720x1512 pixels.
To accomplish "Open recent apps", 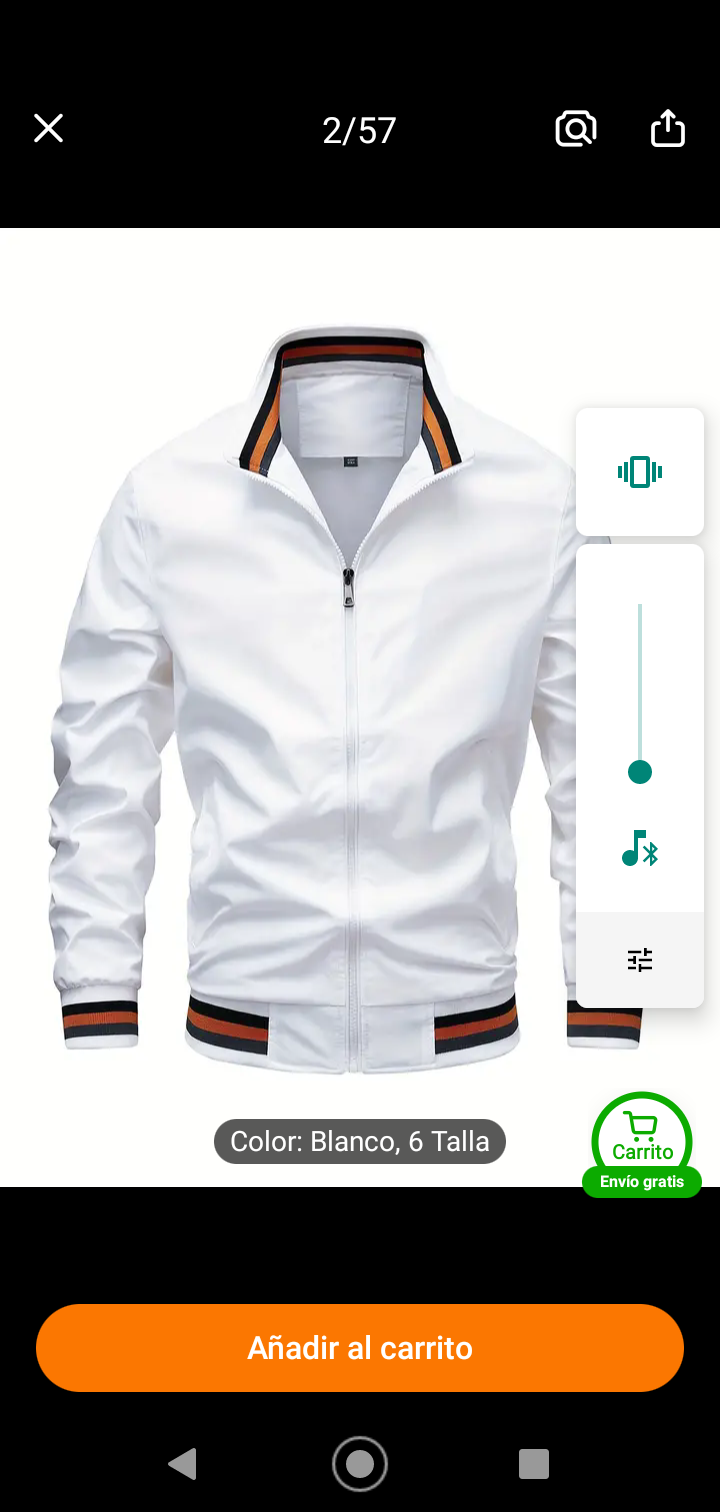I will [534, 1464].
